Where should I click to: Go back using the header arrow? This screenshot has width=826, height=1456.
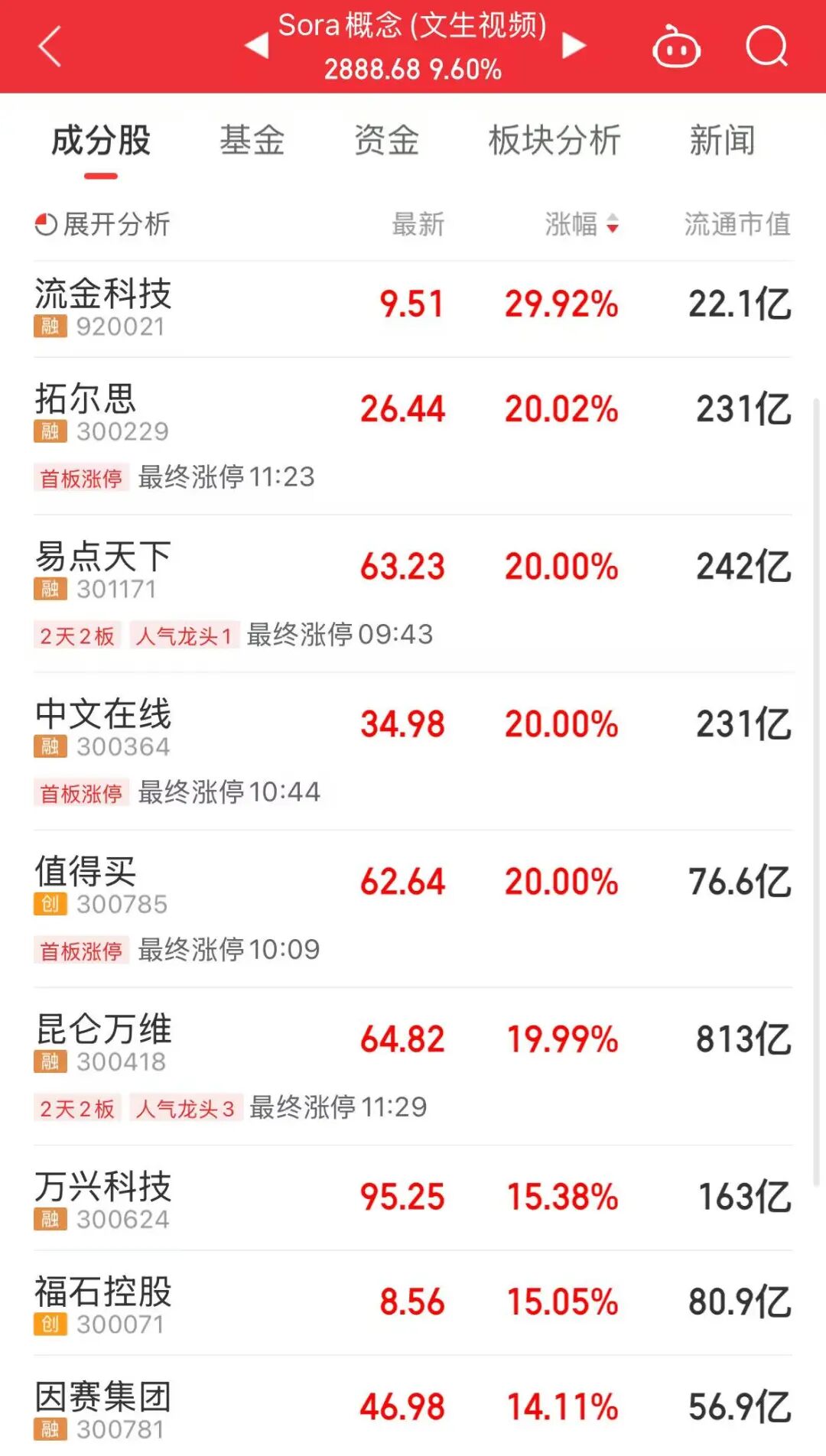click(50, 47)
